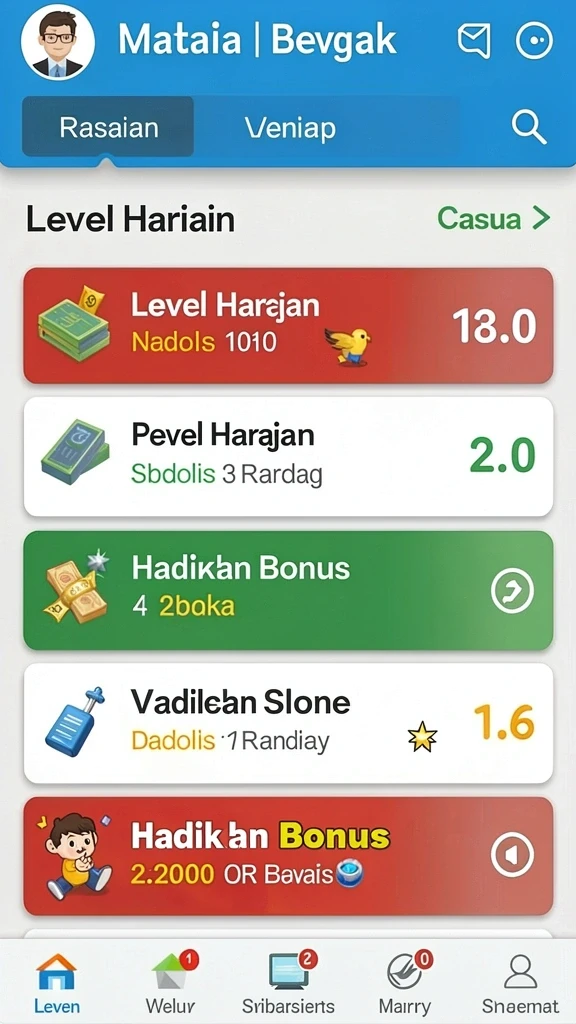The width and height of the screenshot is (576, 1024).
Task: Open the profile avatar
Action: click(57, 42)
